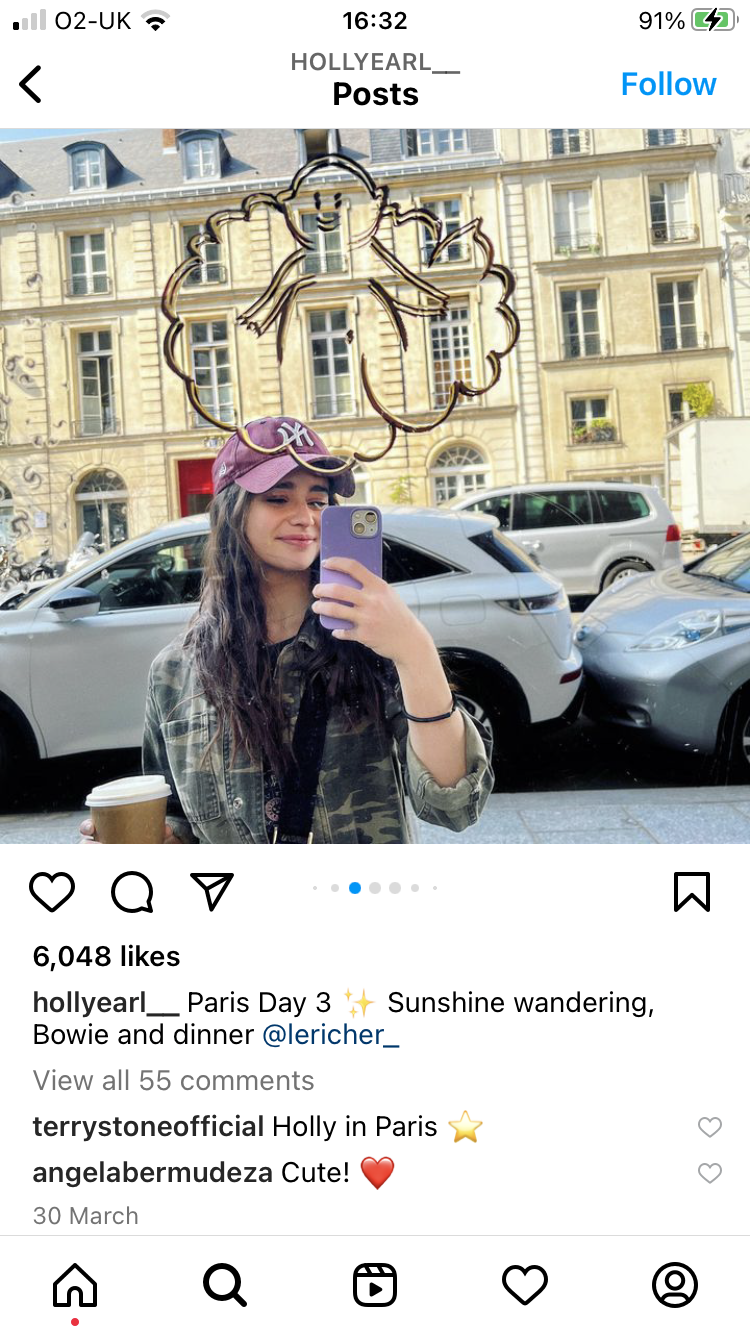The width and height of the screenshot is (750, 1334).
Task: Open the Search tab
Action: 225,1285
